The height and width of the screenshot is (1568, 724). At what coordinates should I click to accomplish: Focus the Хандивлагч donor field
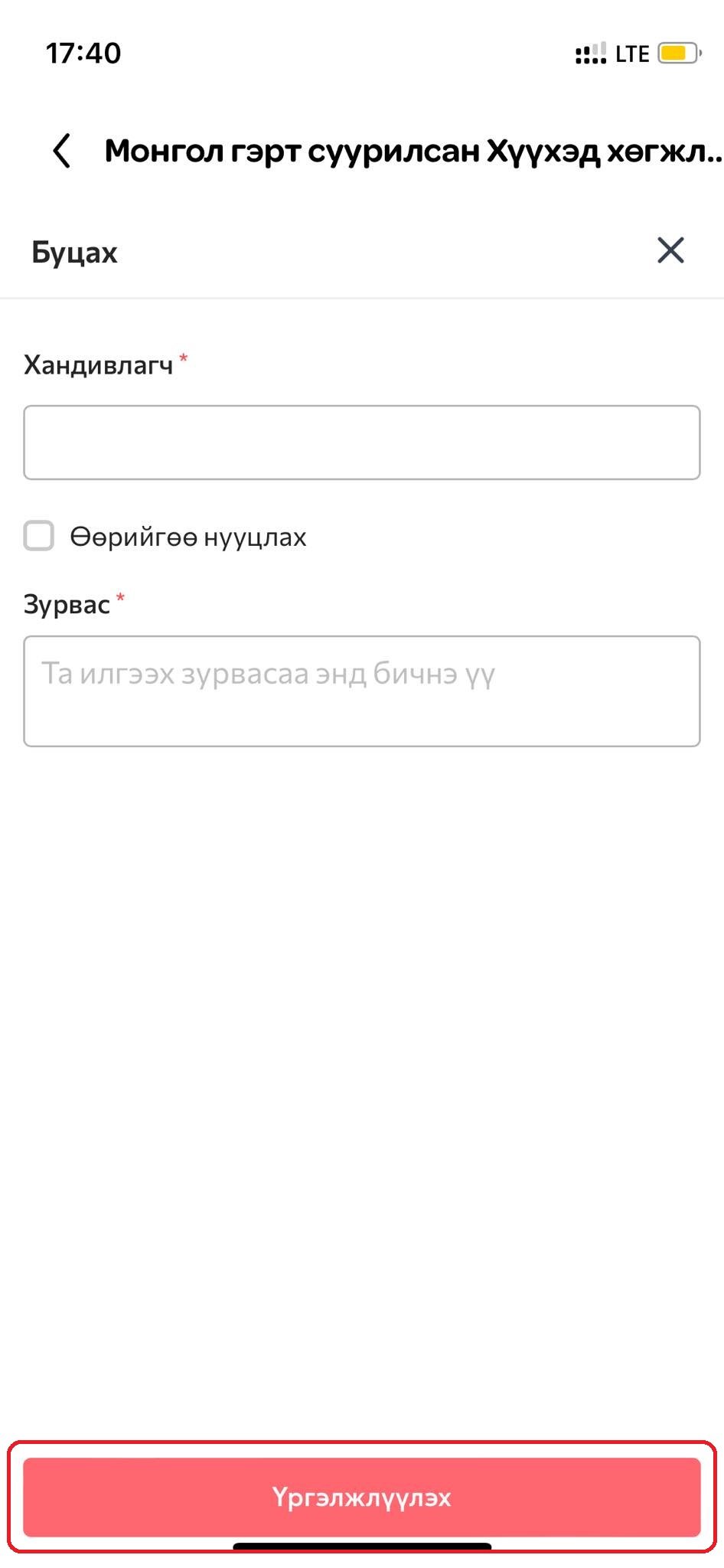361,443
